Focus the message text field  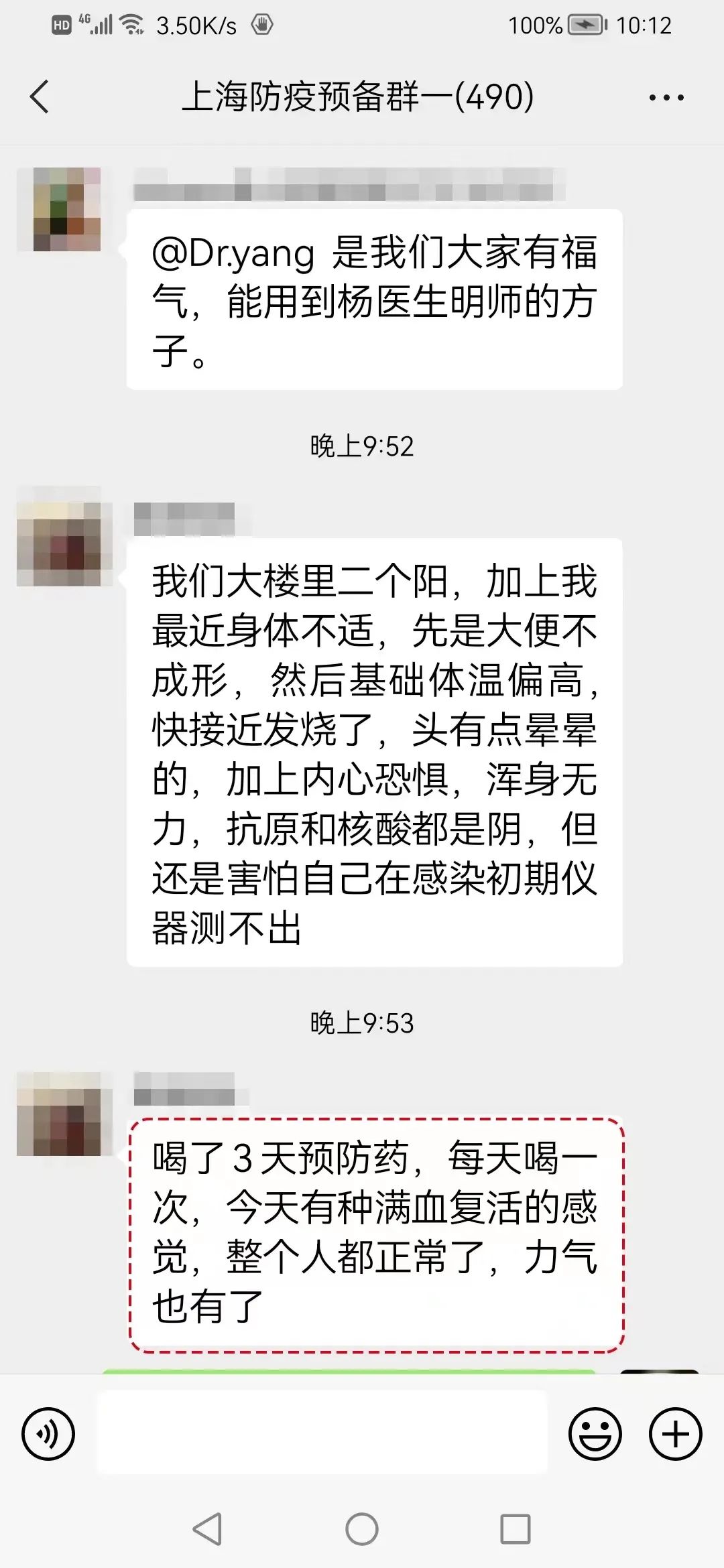(322, 1433)
